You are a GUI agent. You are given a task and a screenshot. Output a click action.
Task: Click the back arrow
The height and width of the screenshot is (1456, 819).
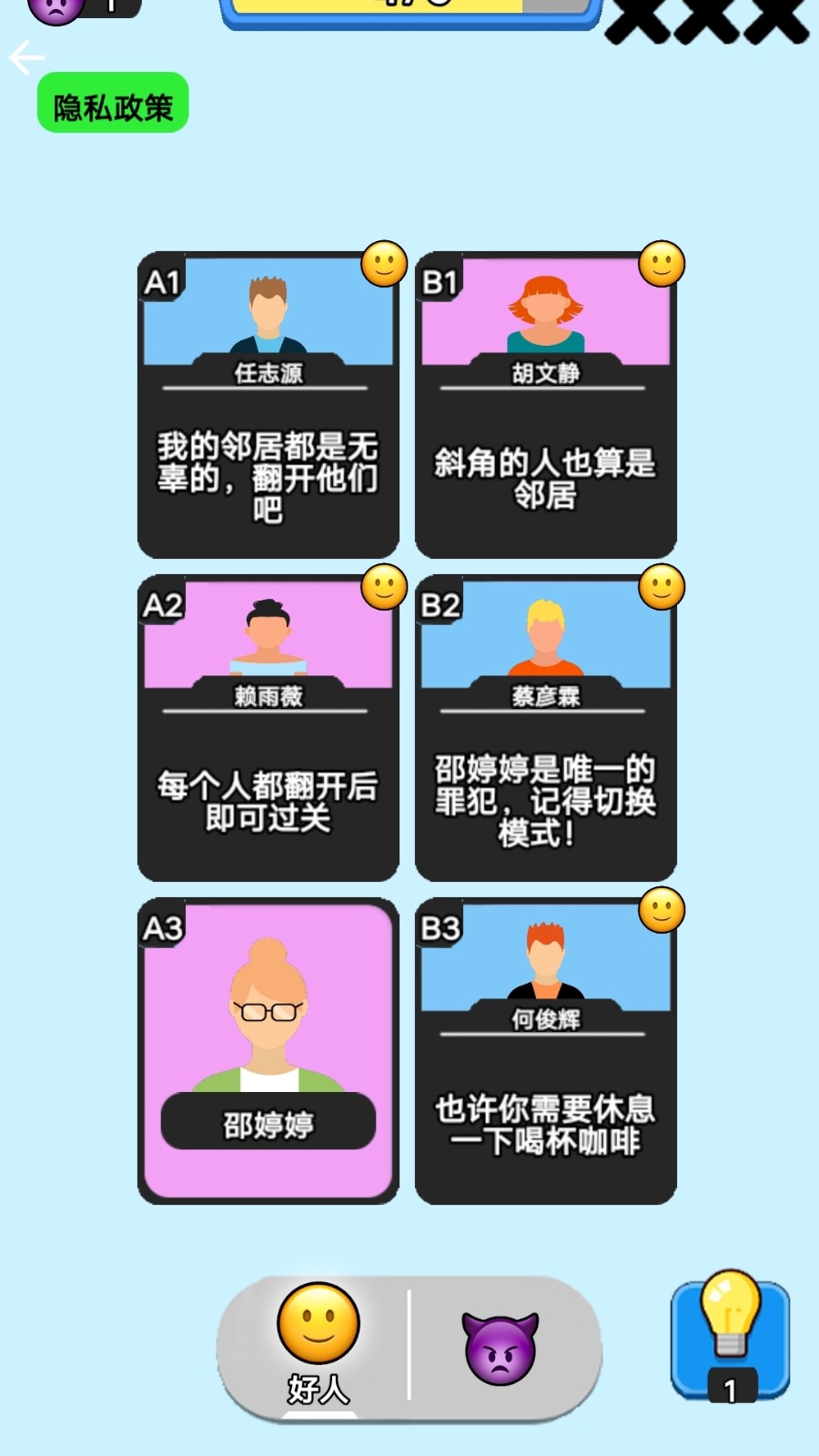(x=26, y=57)
